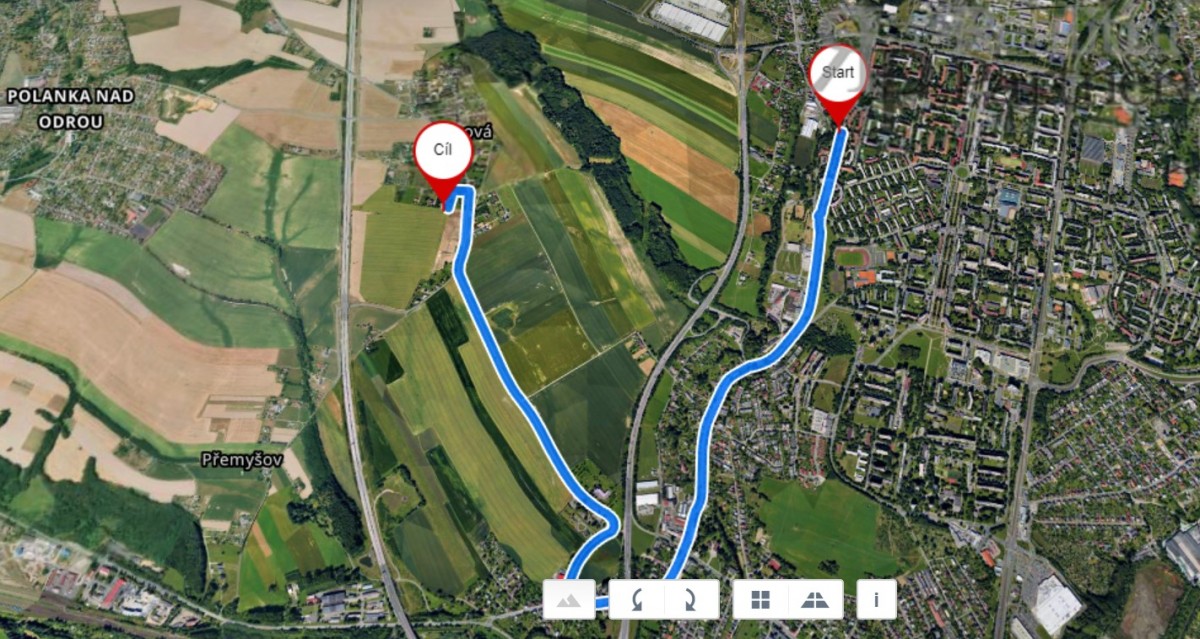Switch to top-down grid view
Viewport: 1200px width, 639px height.
pyautogui.click(x=760, y=600)
